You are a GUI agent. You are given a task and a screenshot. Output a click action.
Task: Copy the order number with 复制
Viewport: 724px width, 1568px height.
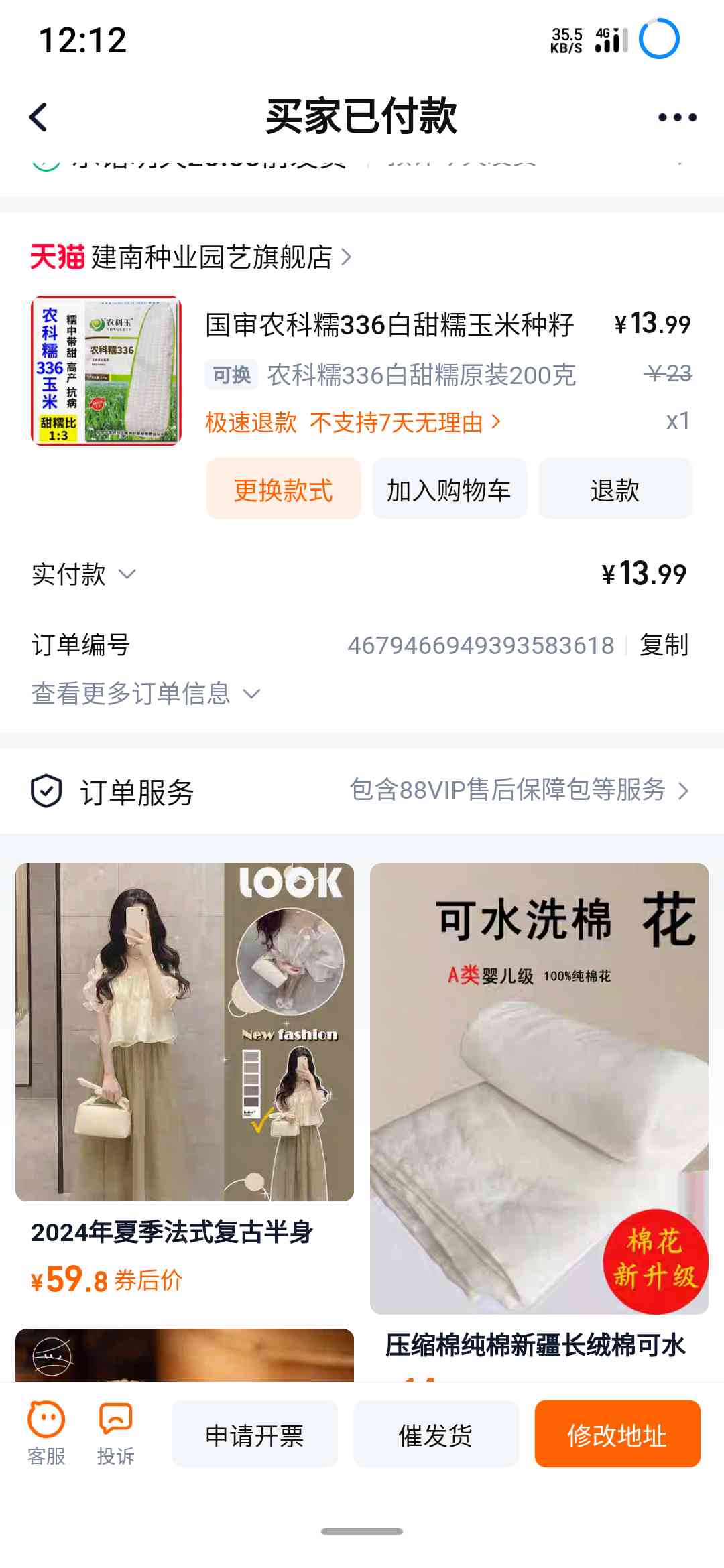click(x=664, y=645)
